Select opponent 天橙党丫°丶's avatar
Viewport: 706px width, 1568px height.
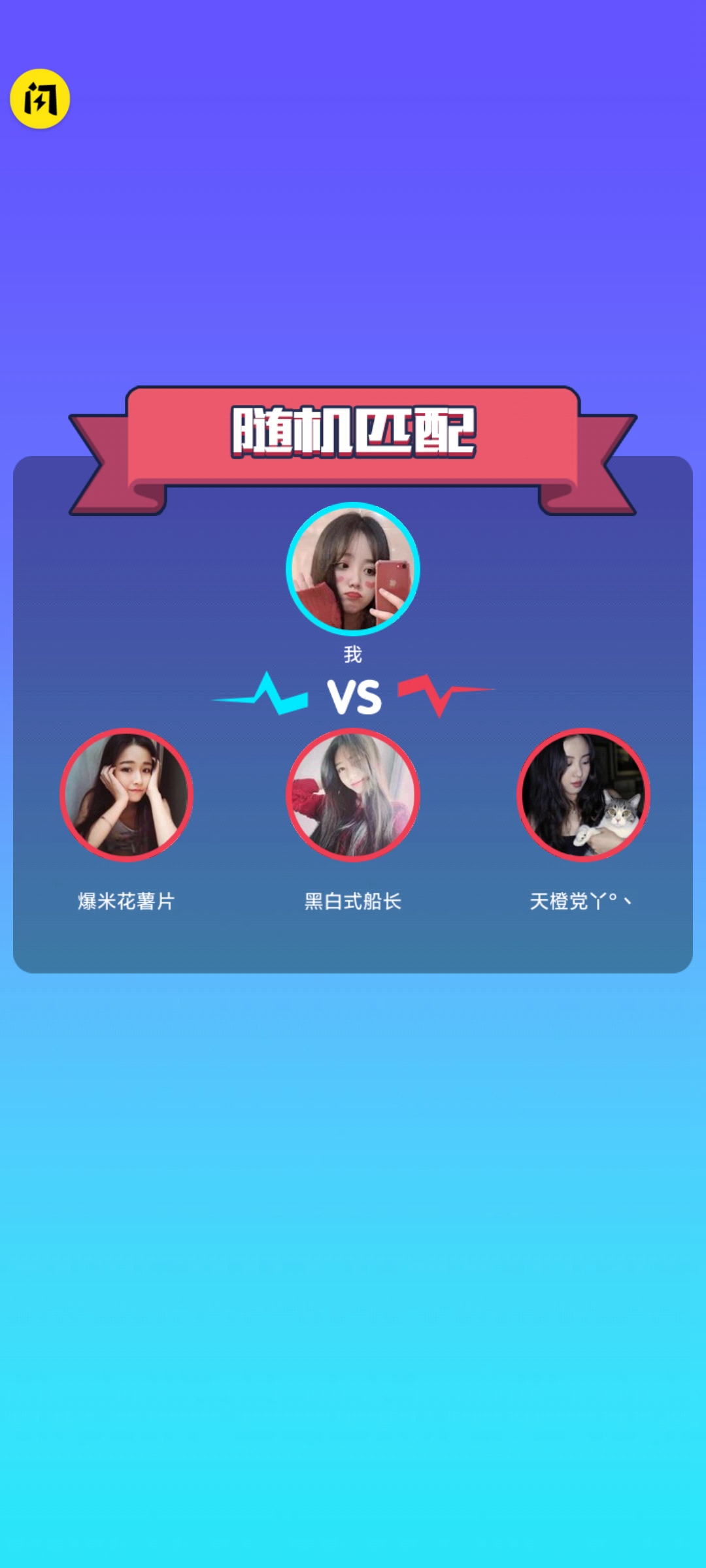(x=583, y=795)
